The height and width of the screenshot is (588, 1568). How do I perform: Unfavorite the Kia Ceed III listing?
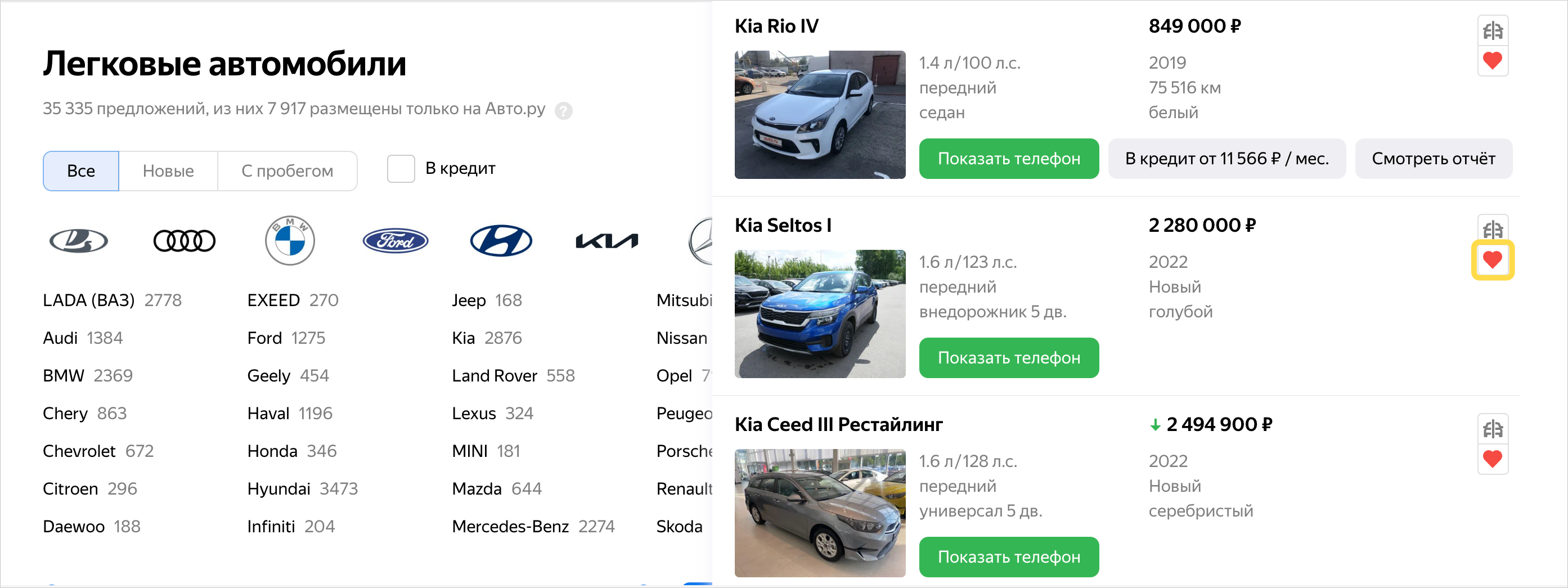(x=1492, y=460)
